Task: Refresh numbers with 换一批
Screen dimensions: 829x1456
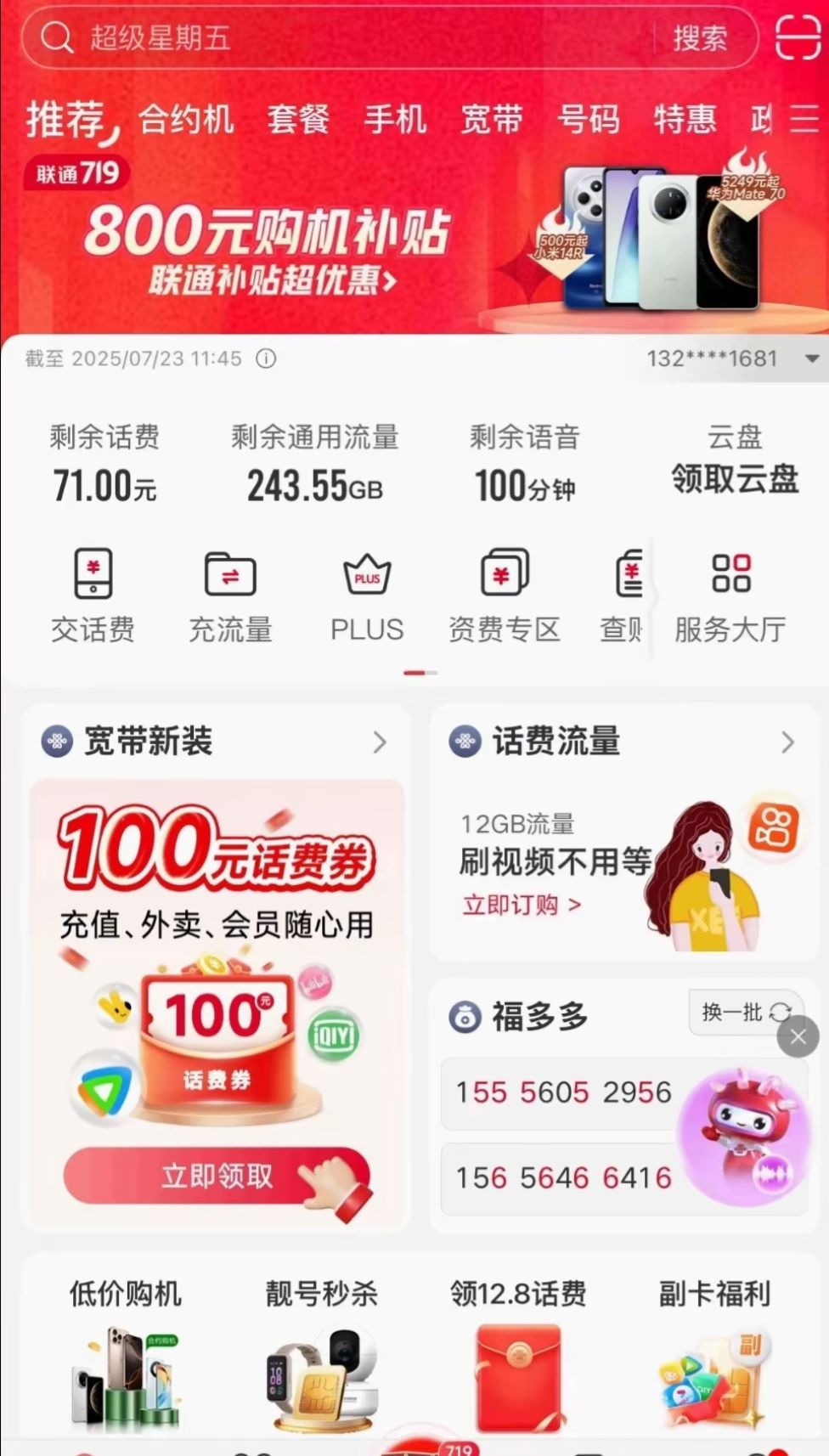Action: (x=744, y=1012)
